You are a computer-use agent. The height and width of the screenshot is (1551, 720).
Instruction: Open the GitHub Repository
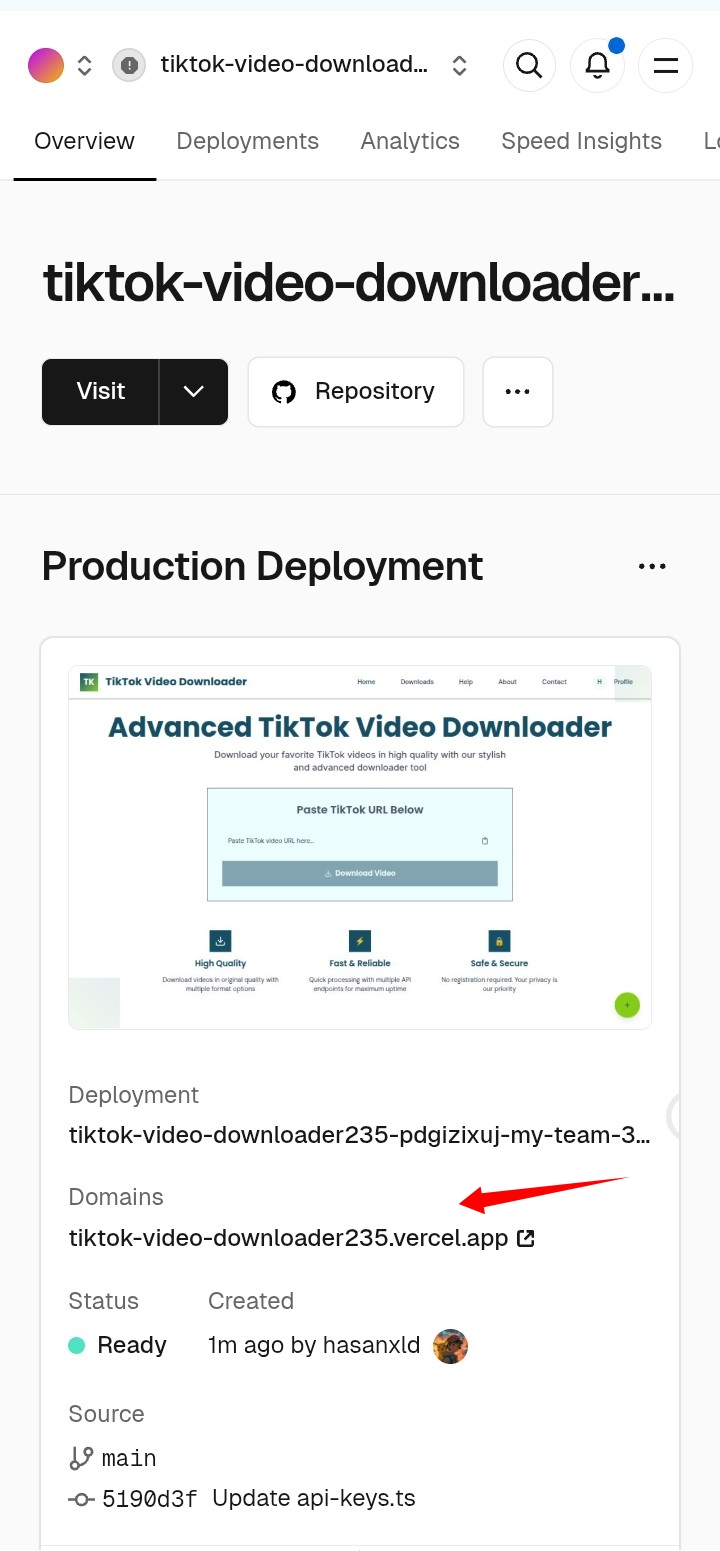(x=355, y=391)
